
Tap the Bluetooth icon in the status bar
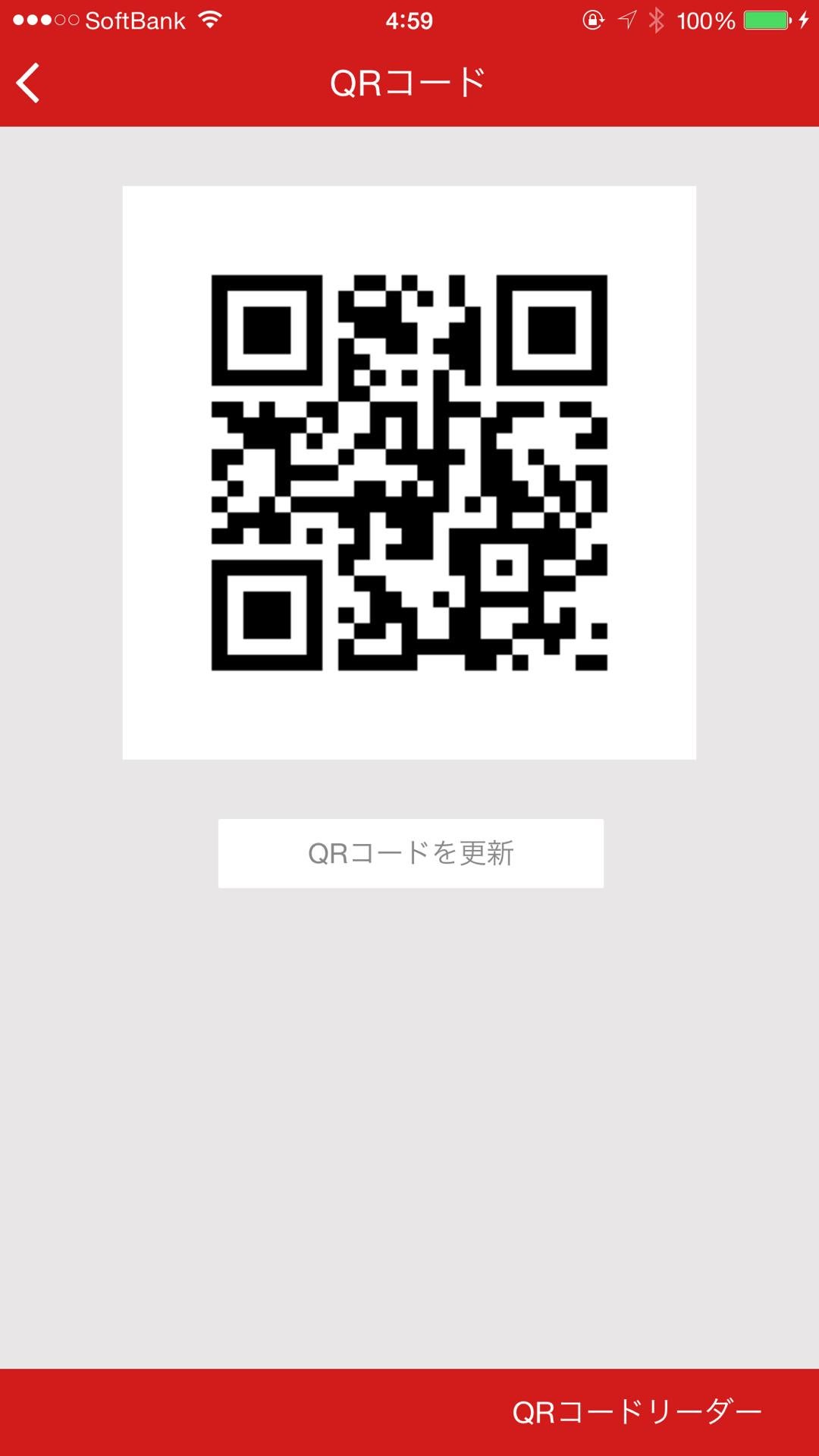coord(657,20)
